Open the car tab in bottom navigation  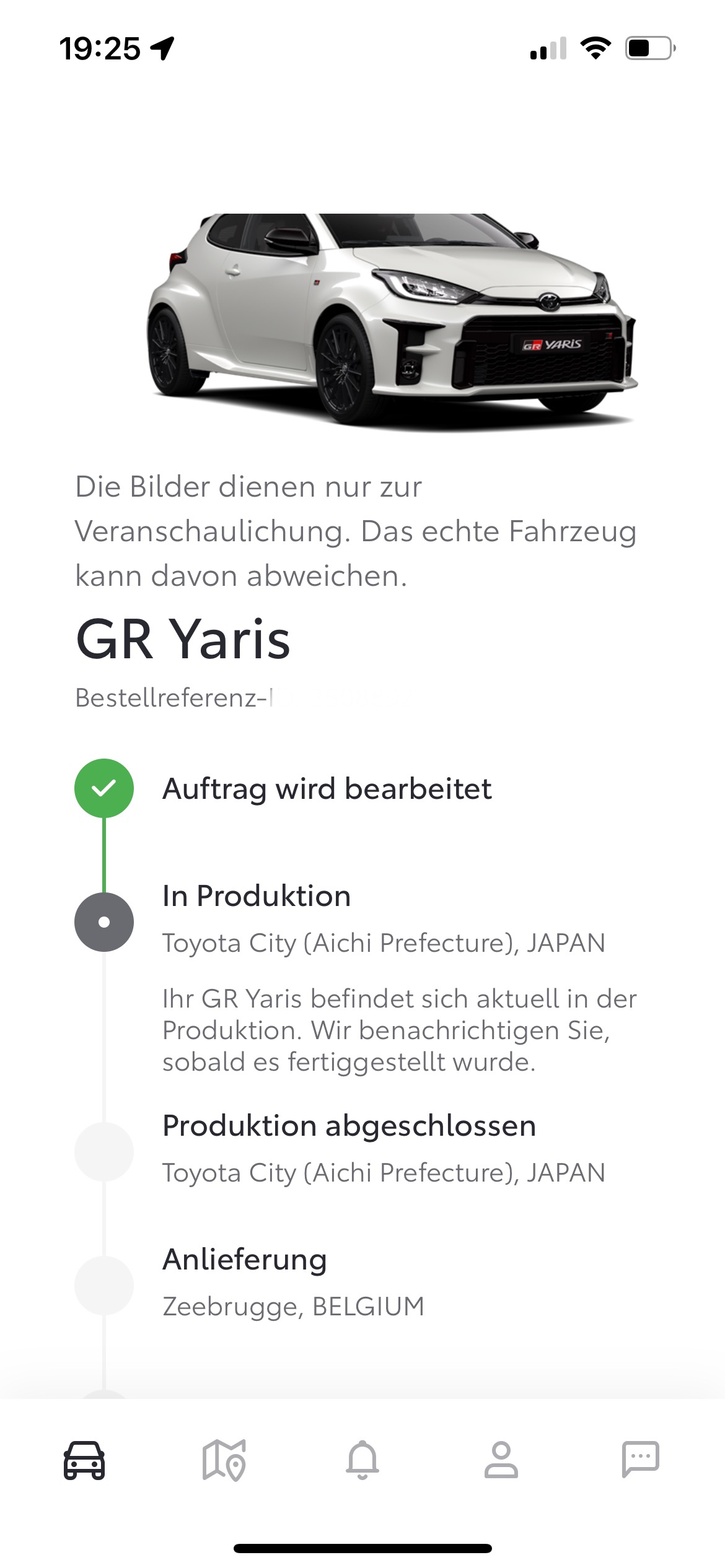(84, 1460)
